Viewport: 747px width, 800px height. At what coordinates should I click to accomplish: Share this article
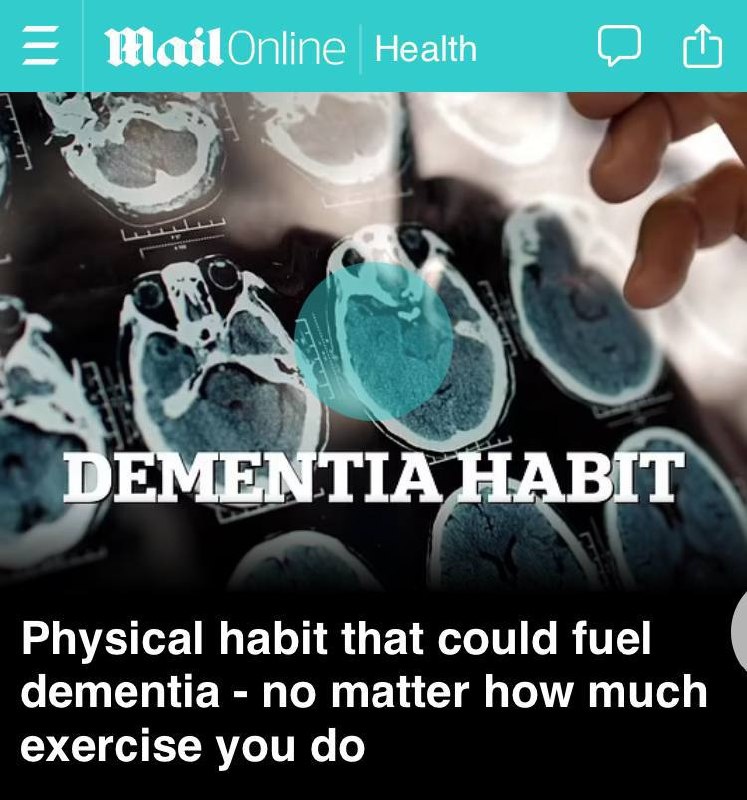pyautogui.click(x=701, y=47)
